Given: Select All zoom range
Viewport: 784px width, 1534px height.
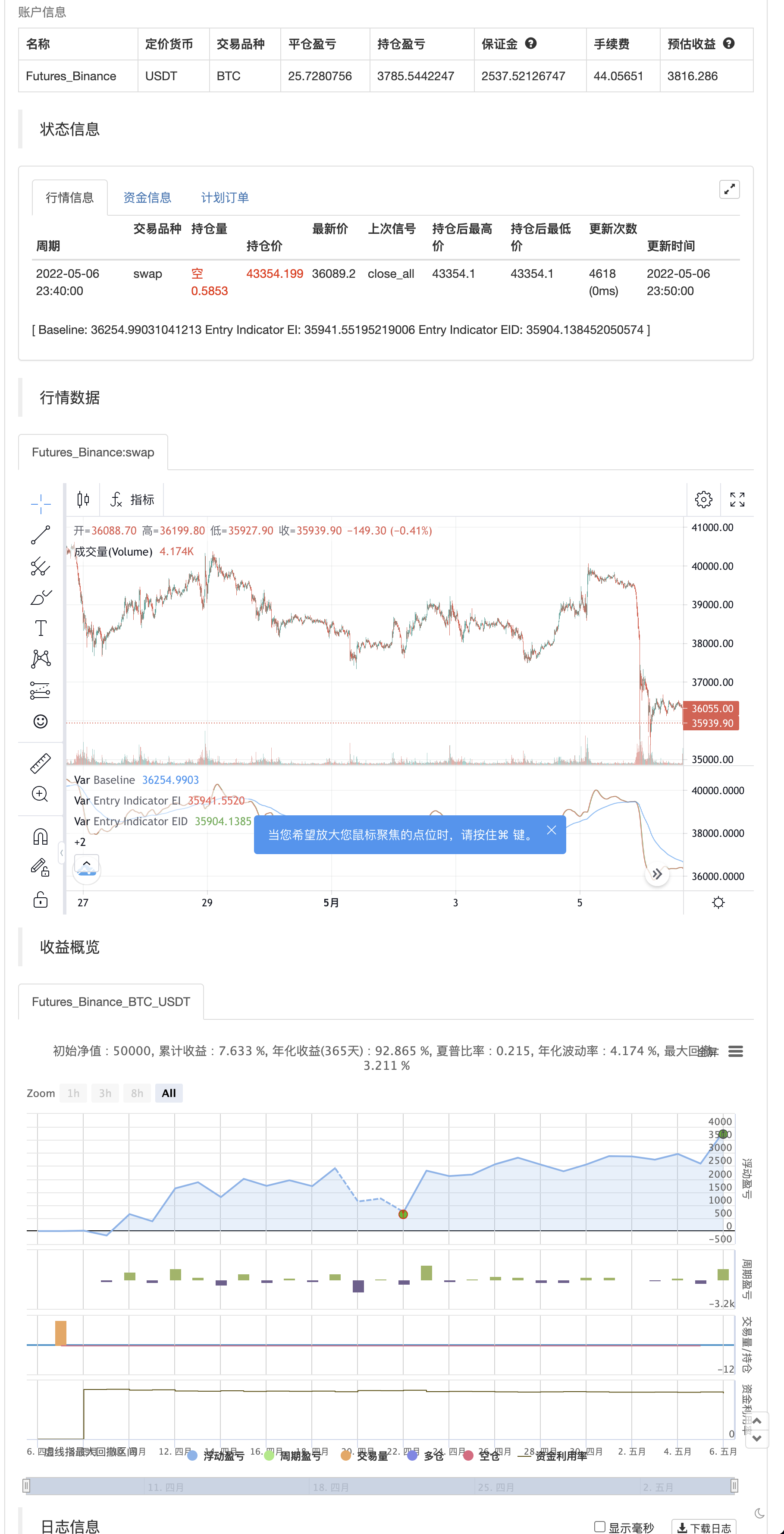Looking at the screenshot, I should (x=169, y=1093).
